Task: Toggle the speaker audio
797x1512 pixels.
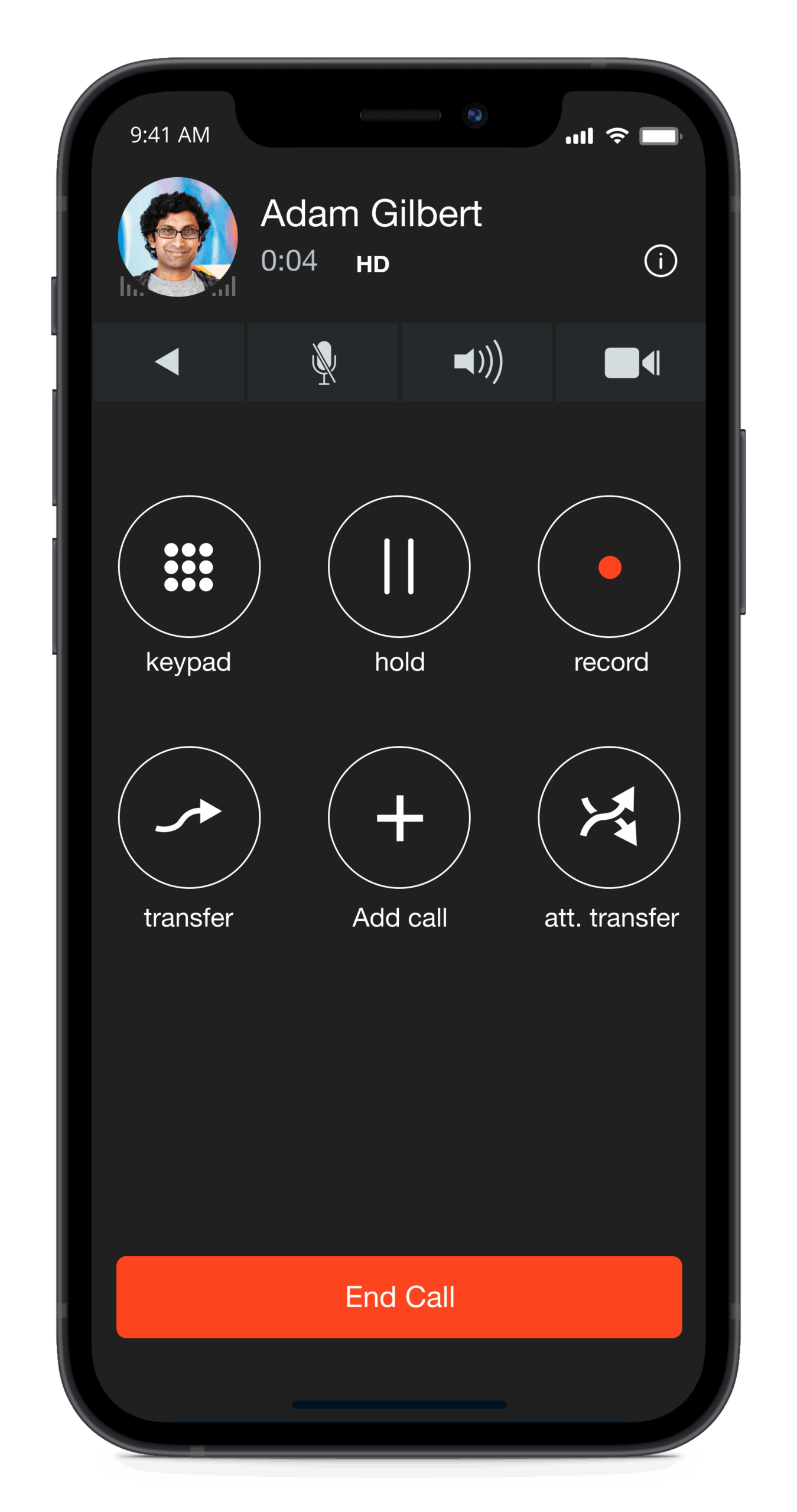Action: pyautogui.click(x=477, y=362)
